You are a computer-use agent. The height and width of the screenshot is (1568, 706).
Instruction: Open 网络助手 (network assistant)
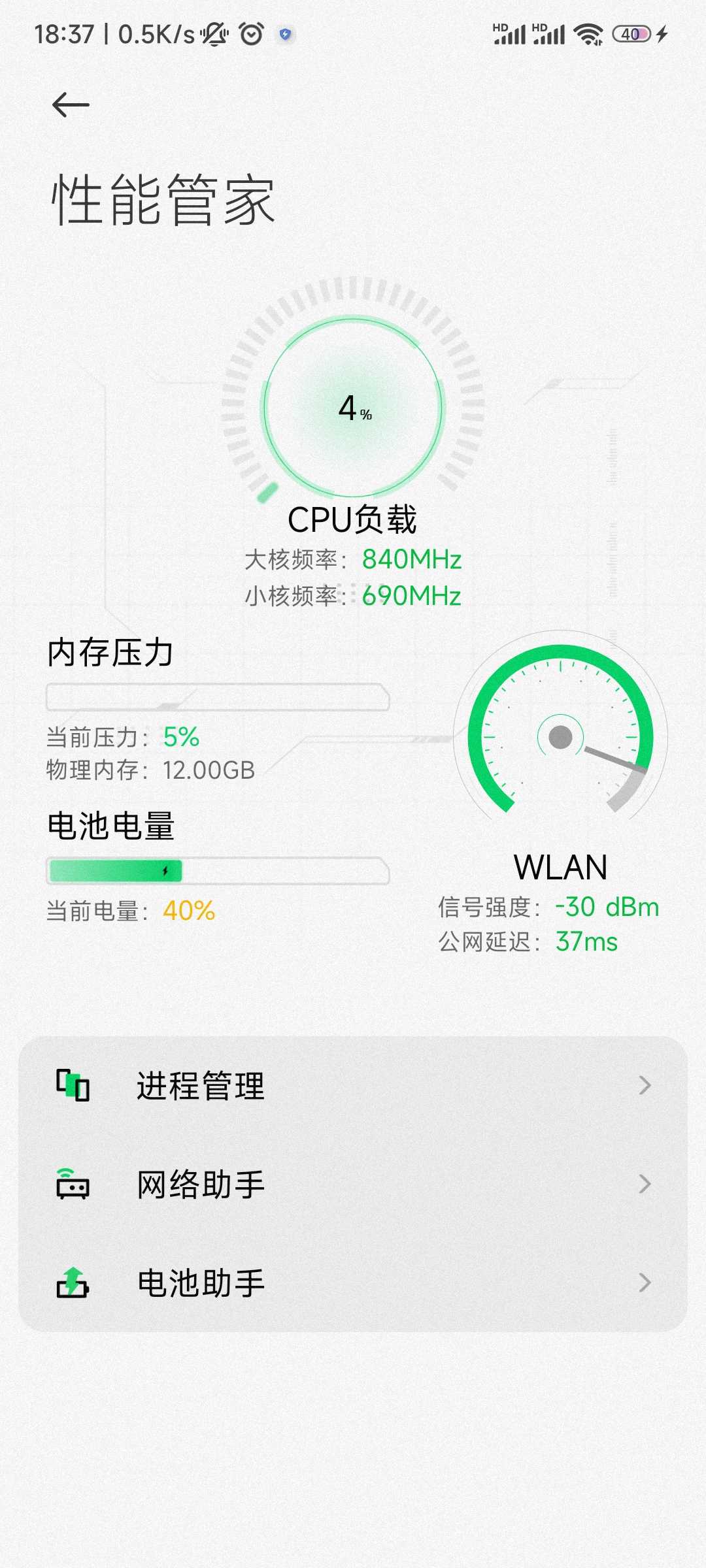pyautogui.click(x=353, y=1184)
